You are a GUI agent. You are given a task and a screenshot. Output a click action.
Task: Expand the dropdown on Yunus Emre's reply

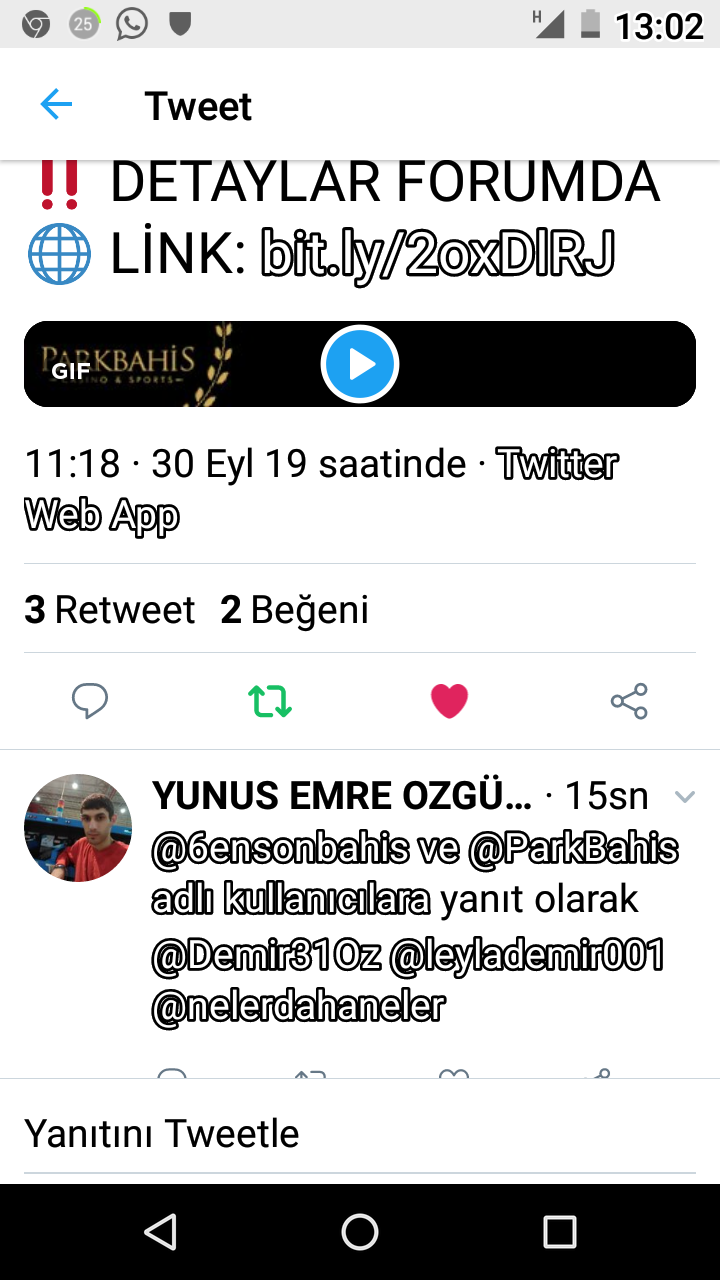(685, 797)
